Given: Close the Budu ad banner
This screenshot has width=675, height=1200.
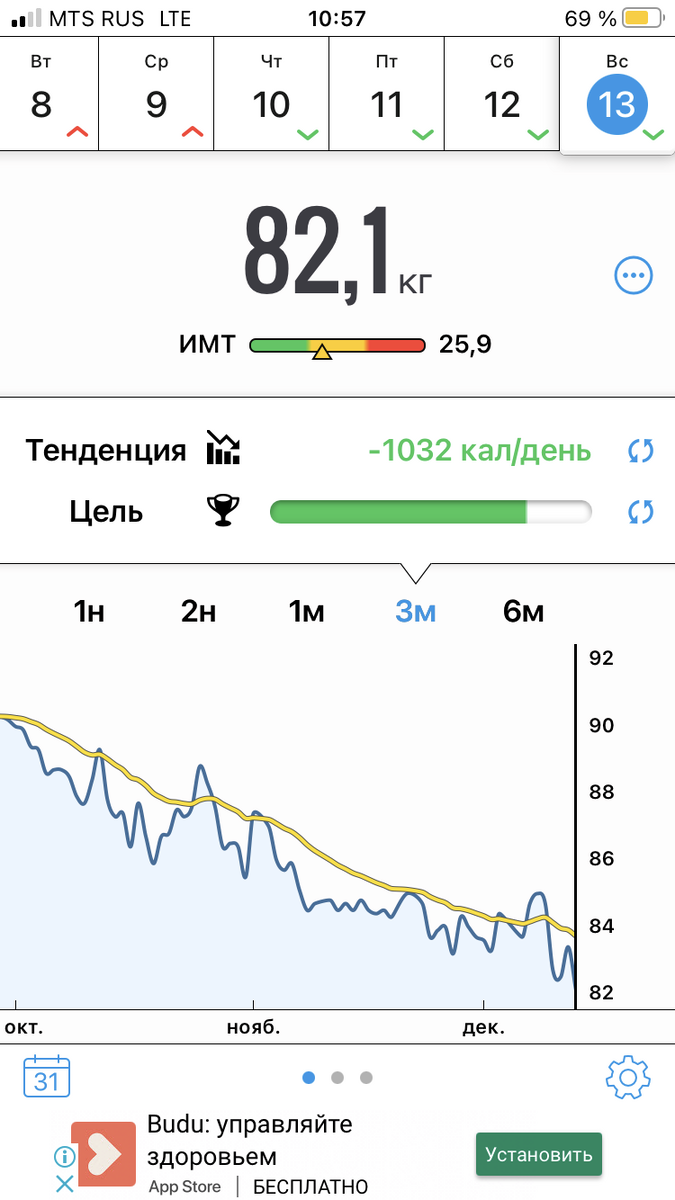Looking at the screenshot, I should (64, 1184).
